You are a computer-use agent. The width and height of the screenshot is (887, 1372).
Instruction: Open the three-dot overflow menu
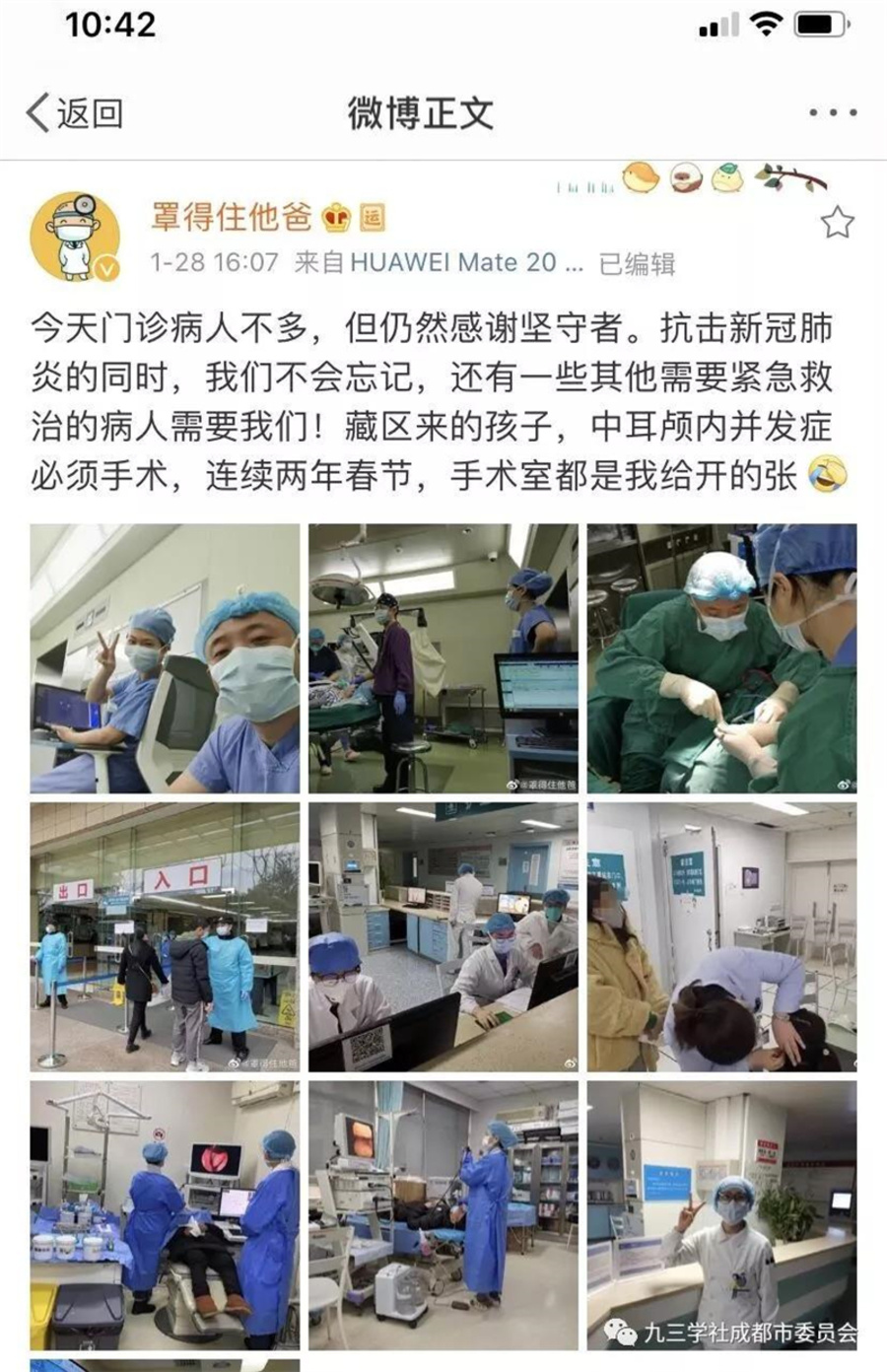pos(832,113)
